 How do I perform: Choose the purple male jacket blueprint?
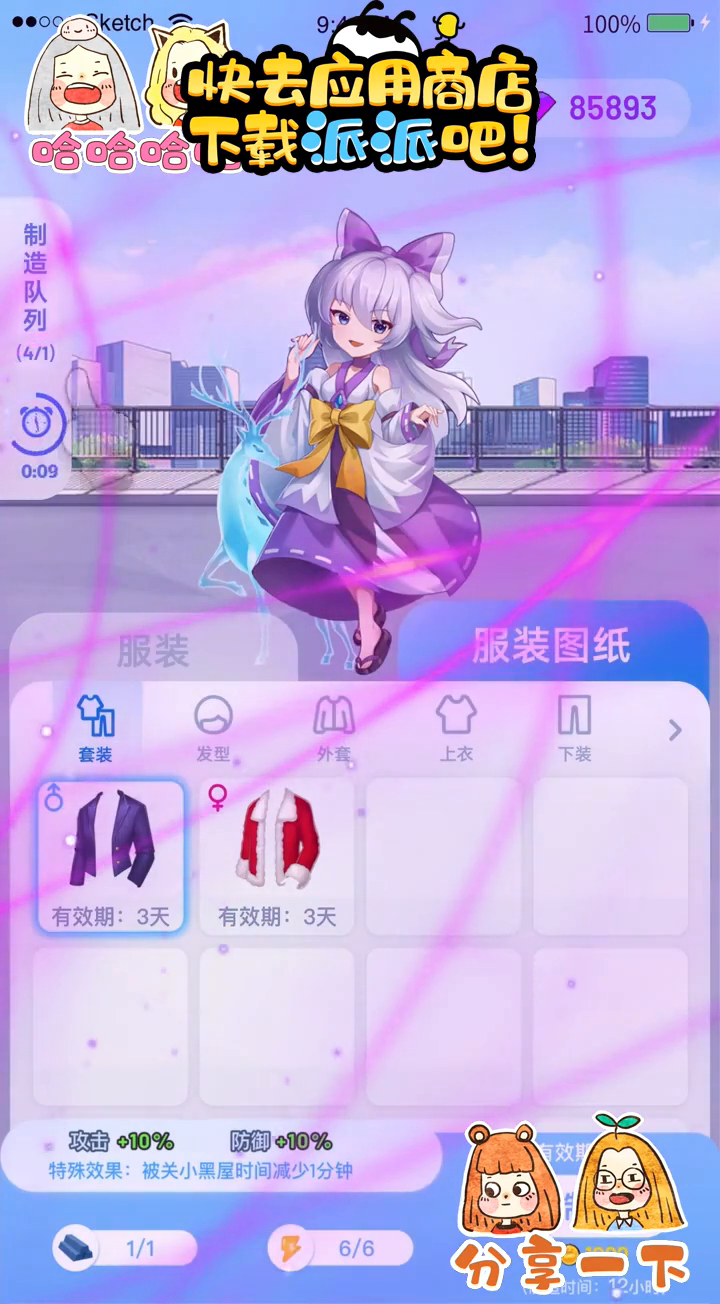pyautogui.click(x=111, y=856)
